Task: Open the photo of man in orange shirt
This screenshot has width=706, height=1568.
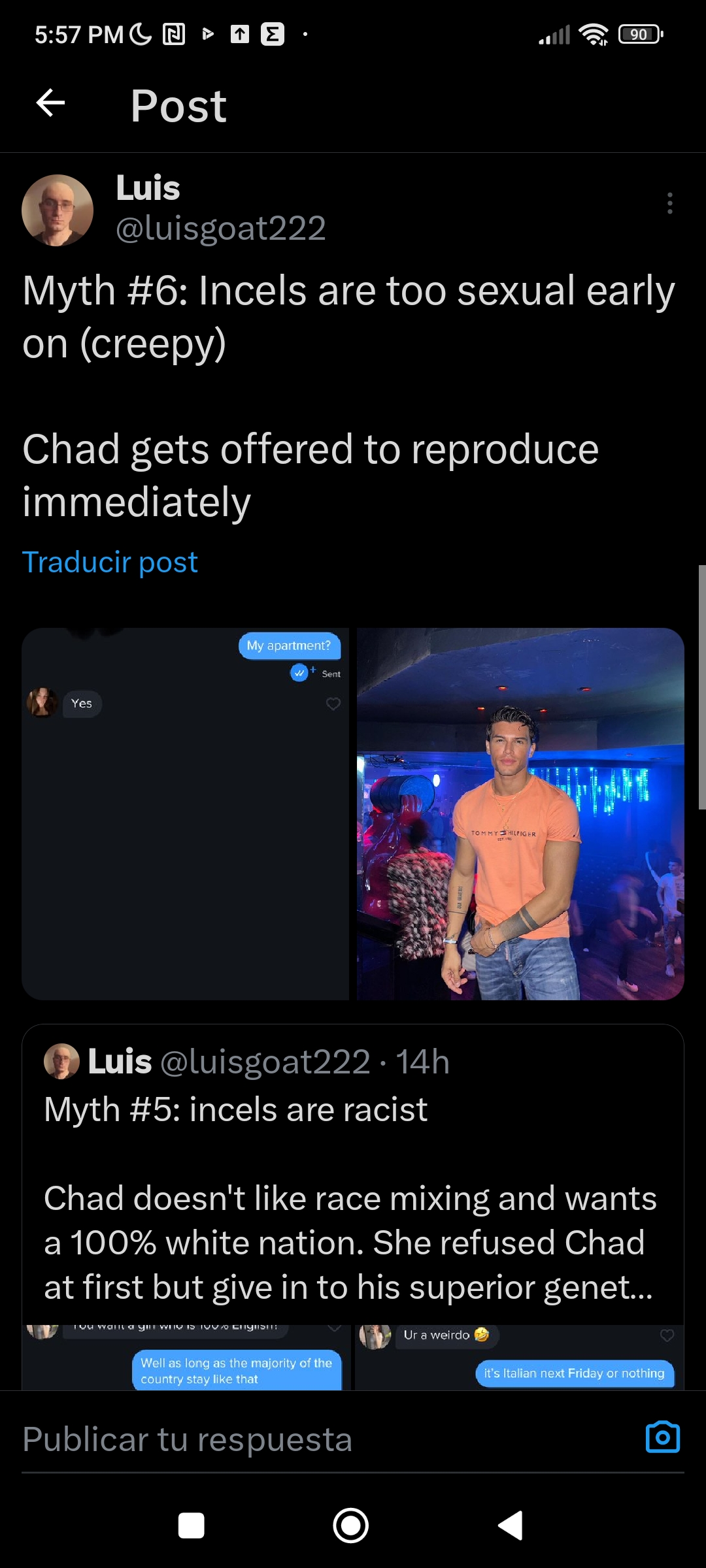Action: (520, 813)
